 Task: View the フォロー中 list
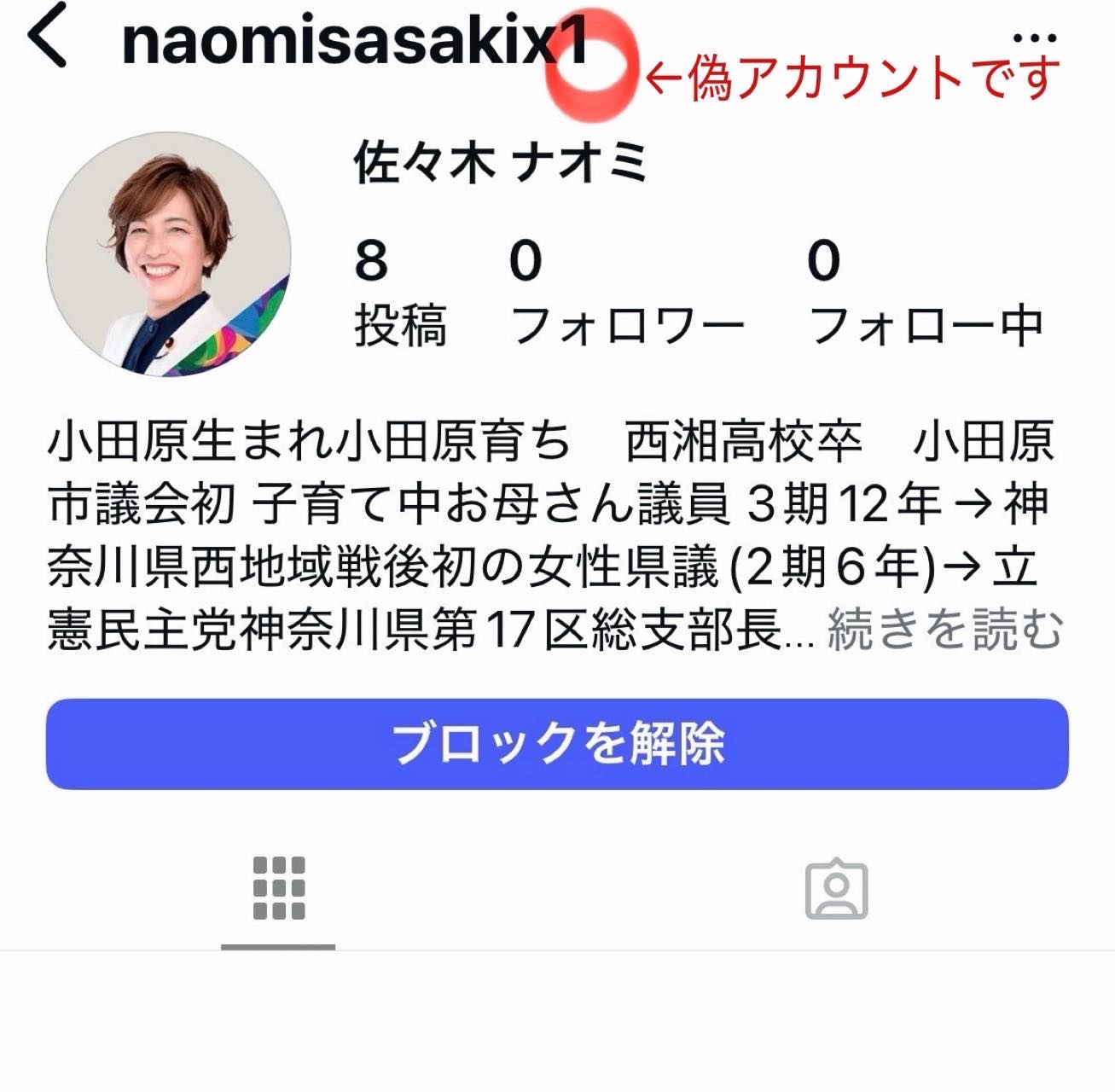click(x=926, y=294)
